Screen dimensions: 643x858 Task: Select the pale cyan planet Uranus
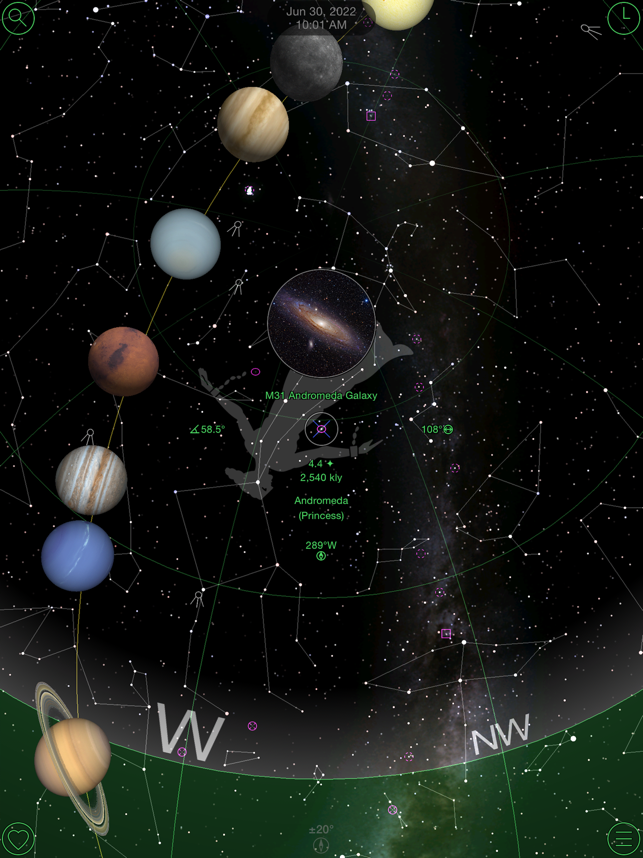pyautogui.click(x=186, y=244)
